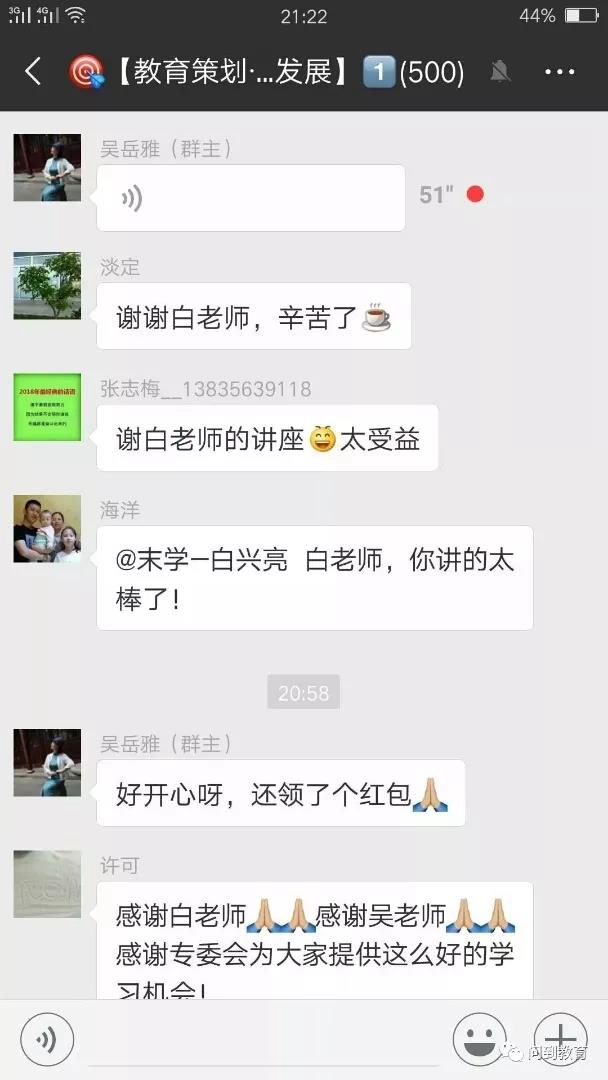This screenshot has width=608, height=1080.
Task: Open the group chat overflow menu
Action: pyautogui.click(x=559, y=72)
